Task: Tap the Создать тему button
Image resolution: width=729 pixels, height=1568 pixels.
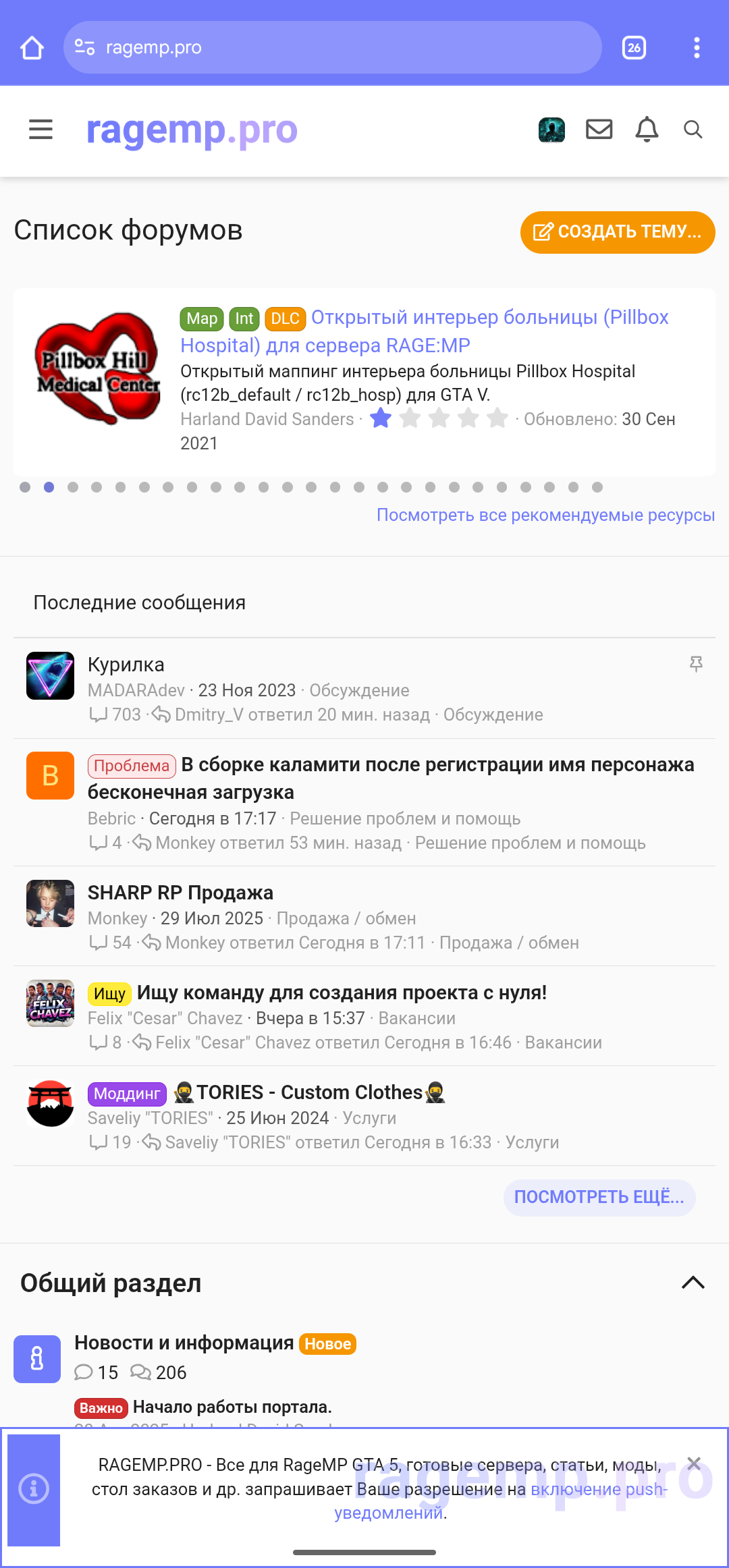Action: [617, 232]
